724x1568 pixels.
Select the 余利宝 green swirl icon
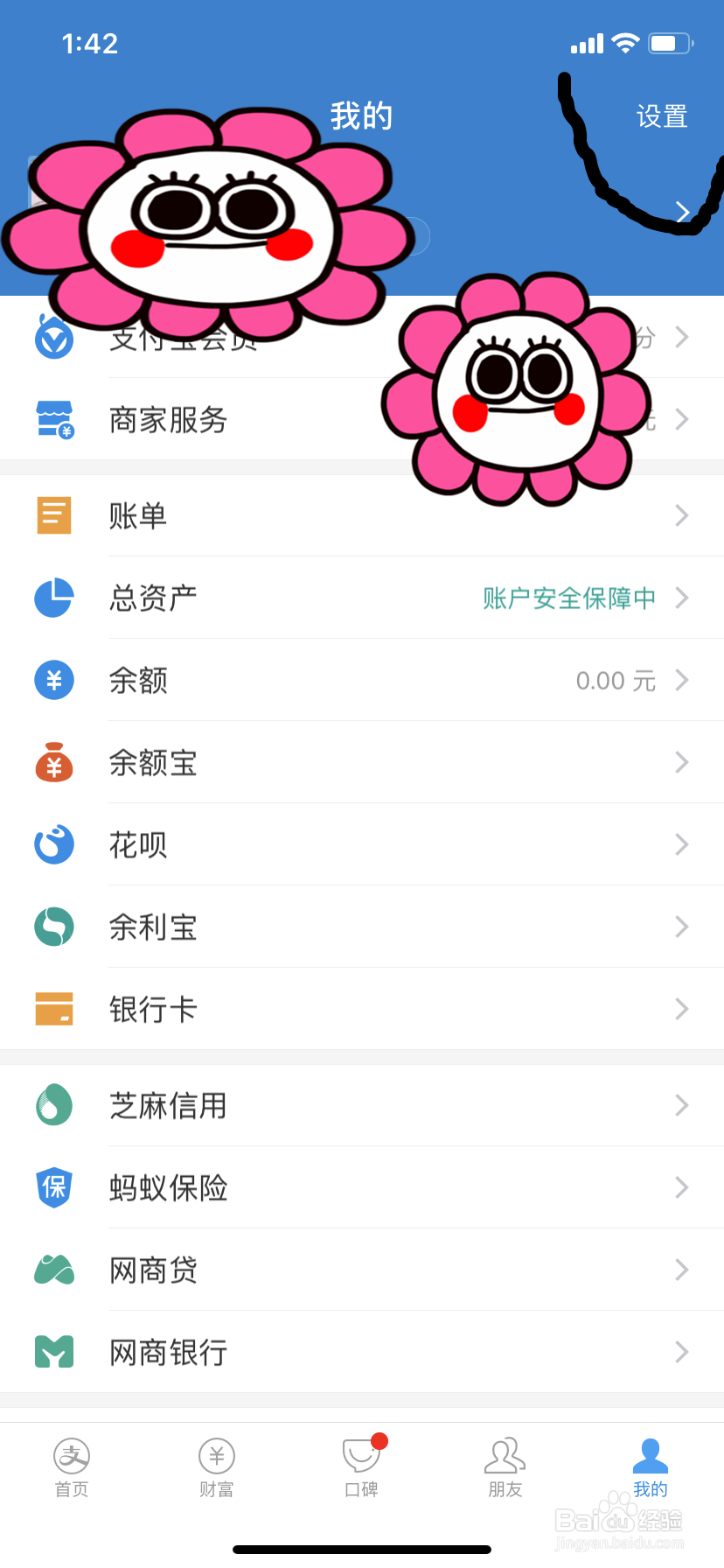(x=54, y=927)
